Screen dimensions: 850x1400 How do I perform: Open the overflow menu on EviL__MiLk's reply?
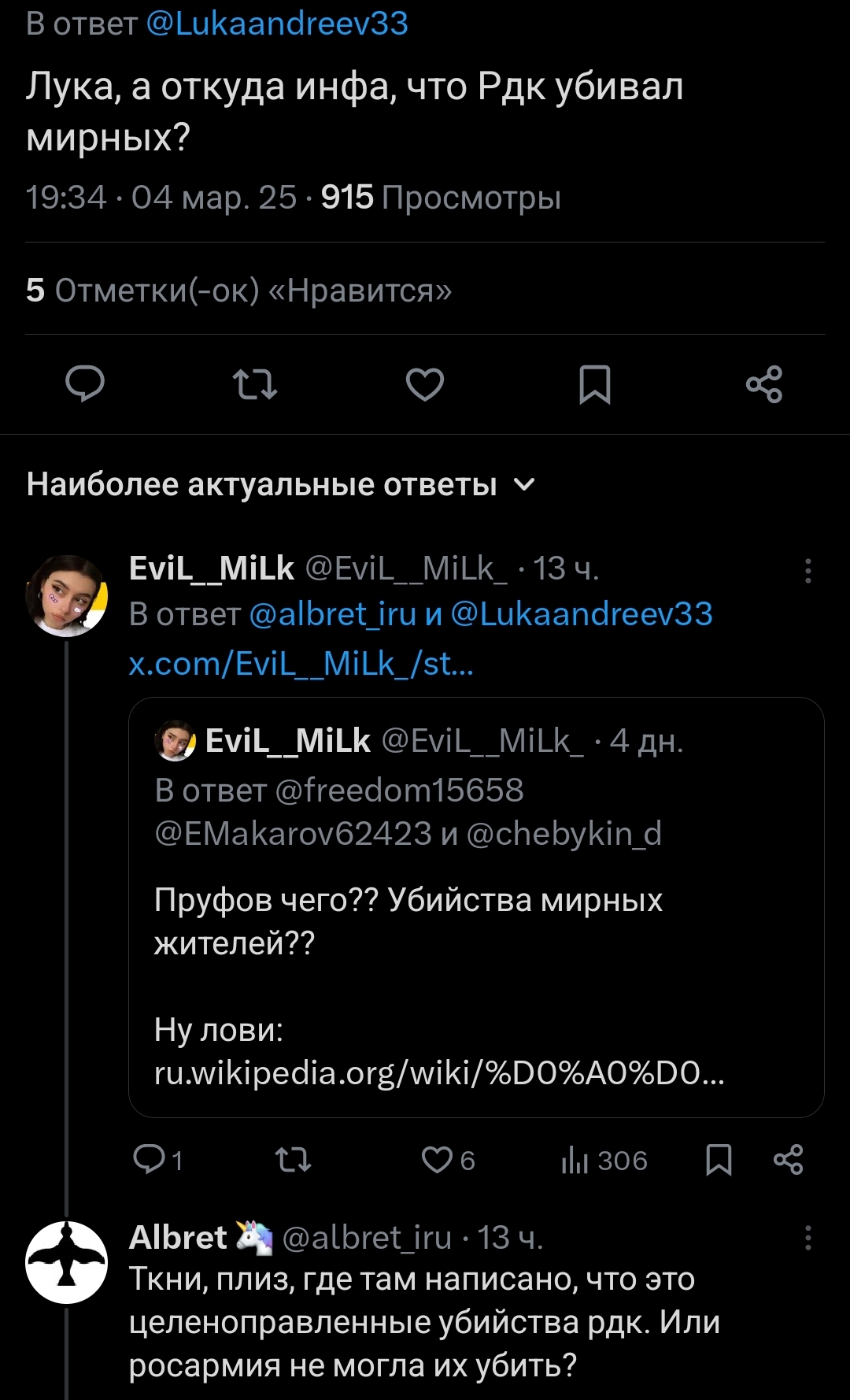tap(807, 571)
